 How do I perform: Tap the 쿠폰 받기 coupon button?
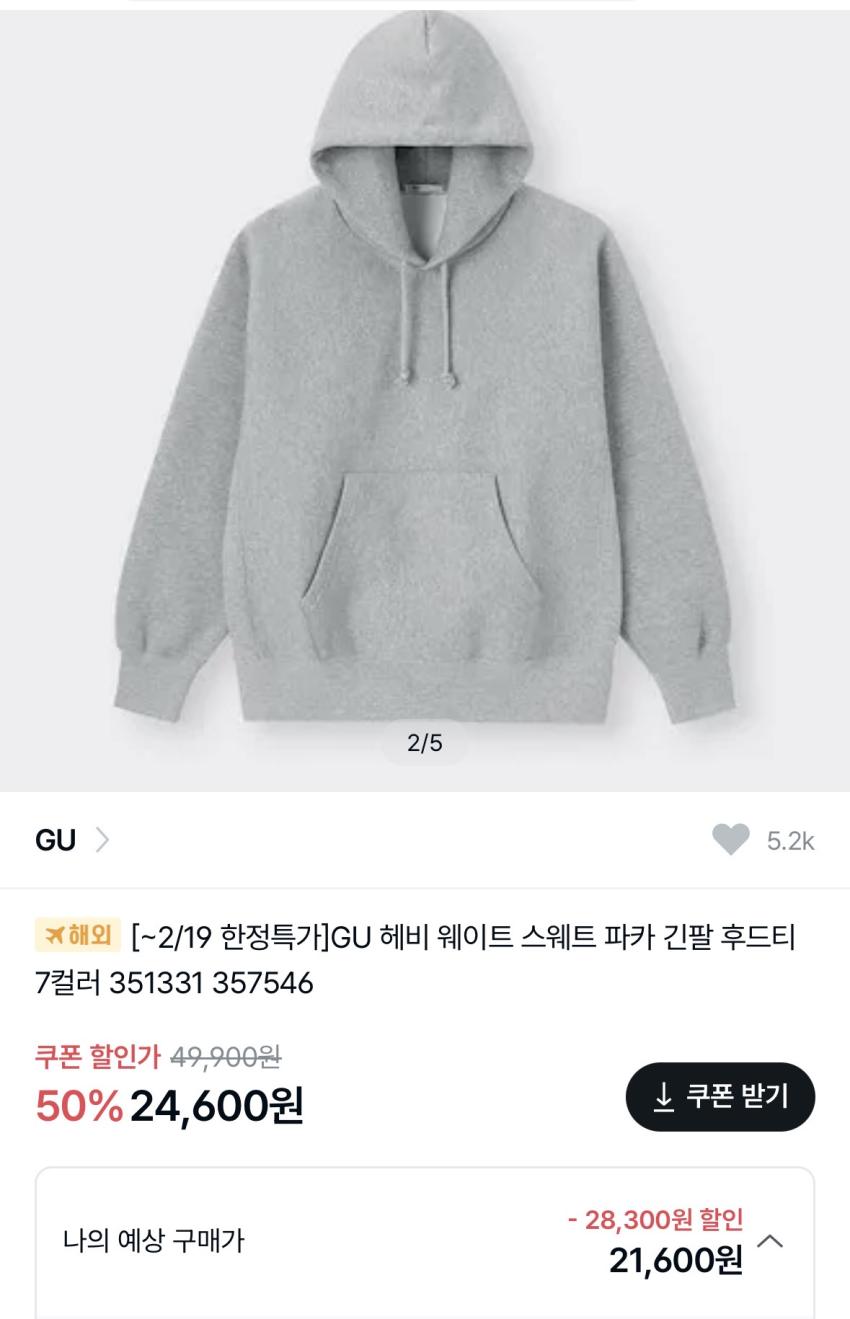[x=720, y=1097]
